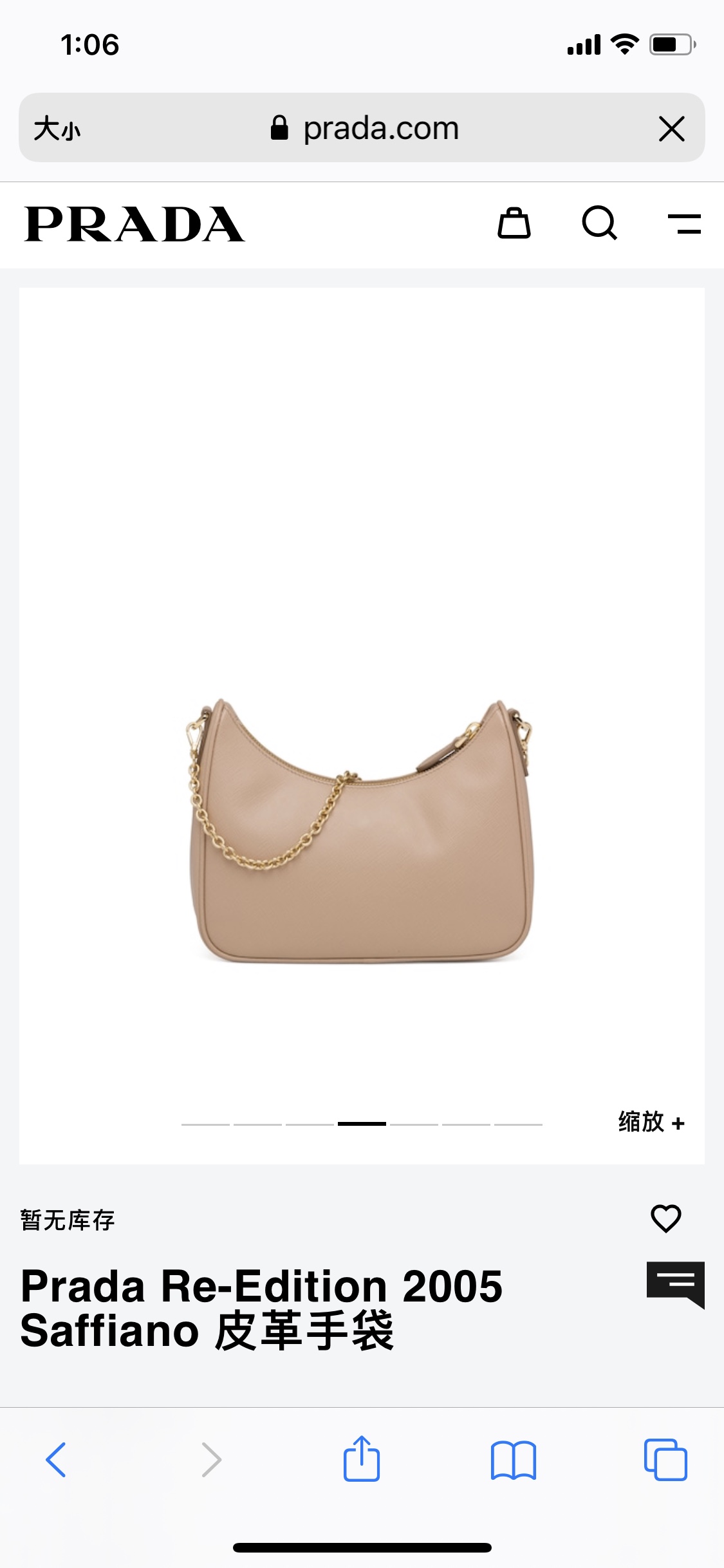This screenshot has height=1568, width=724.
Task: Show all open Safari tabs
Action: pyautogui.click(x=665, y=1460)
